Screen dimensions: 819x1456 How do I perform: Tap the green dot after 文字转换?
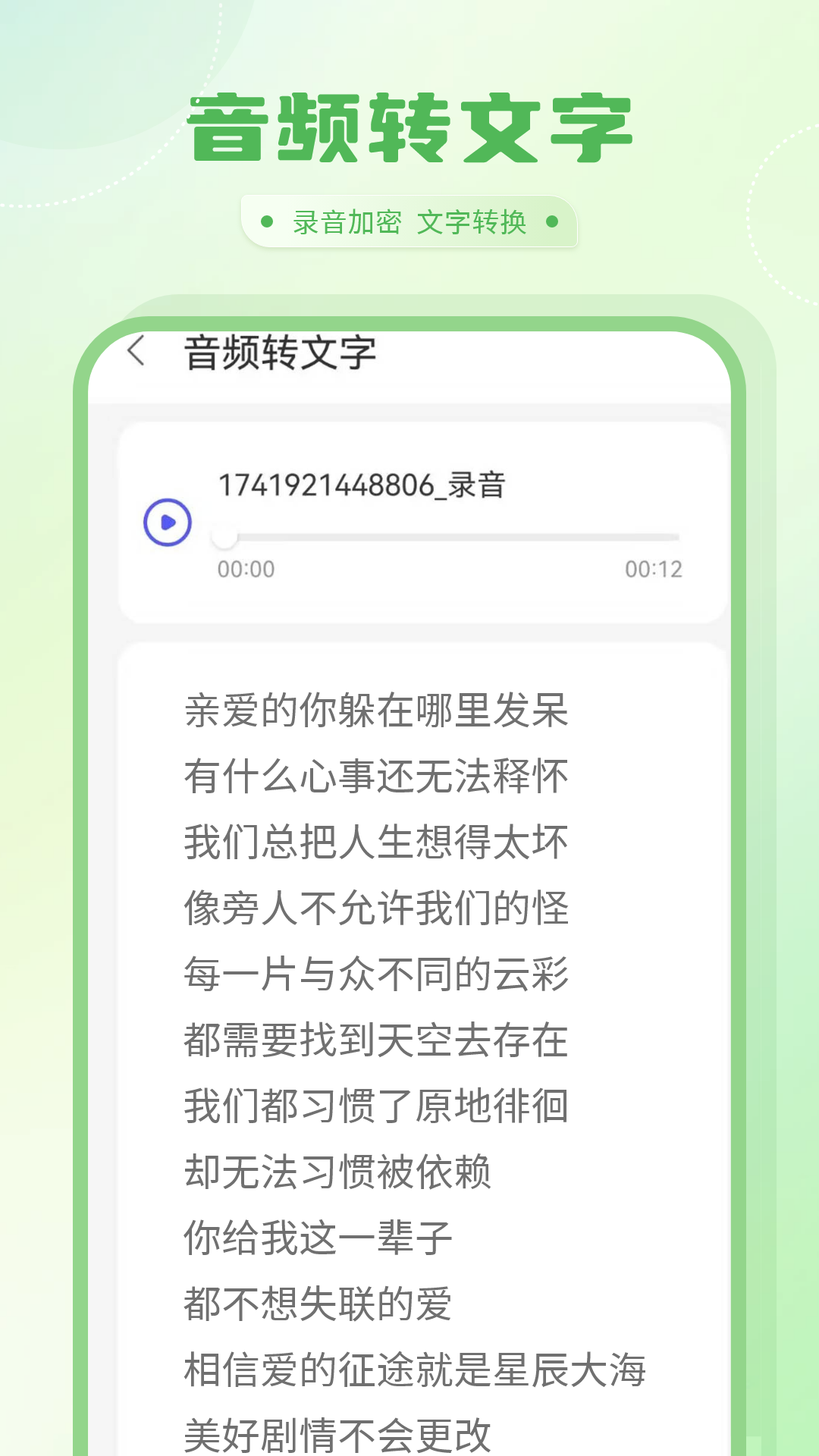click(553, 221)
